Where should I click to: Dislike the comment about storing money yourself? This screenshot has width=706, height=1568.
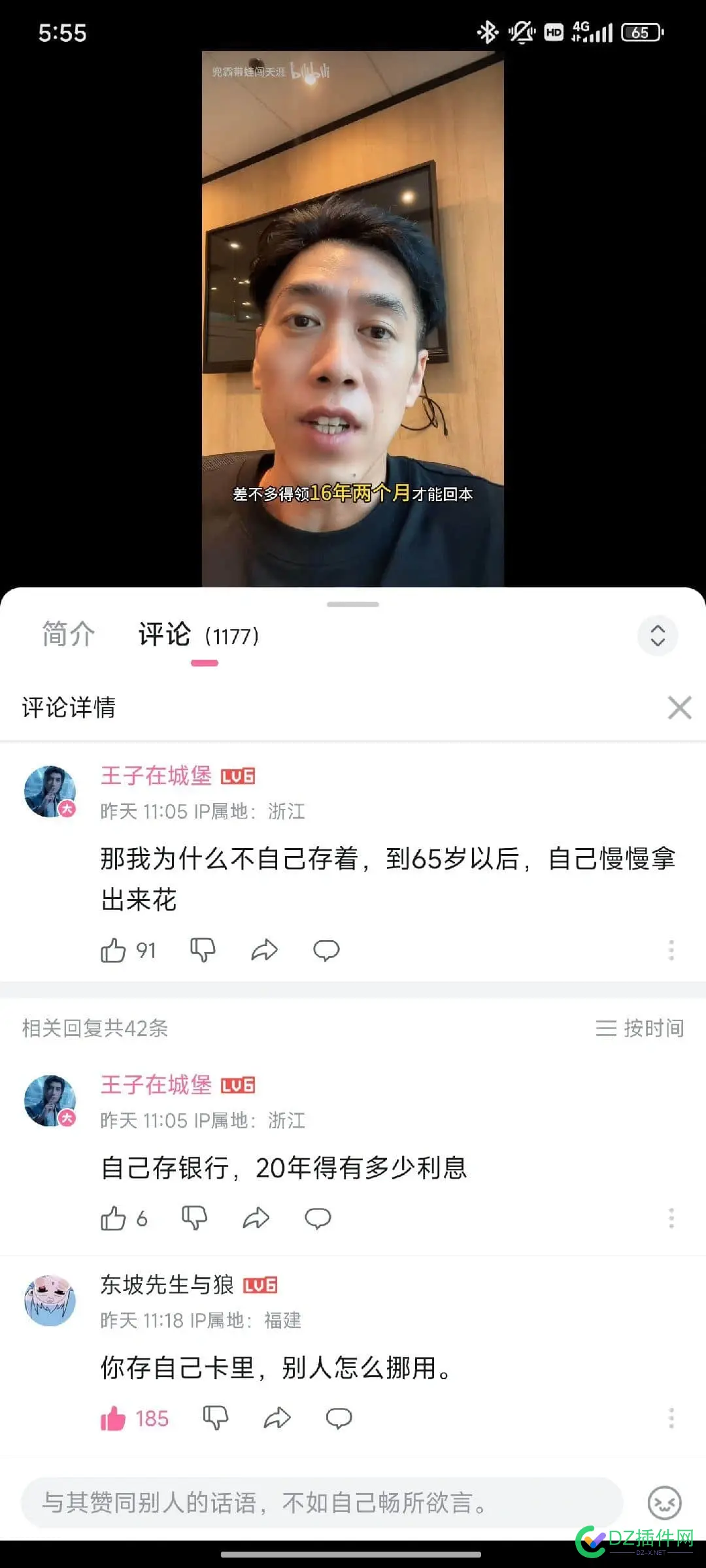pos(203,951)
